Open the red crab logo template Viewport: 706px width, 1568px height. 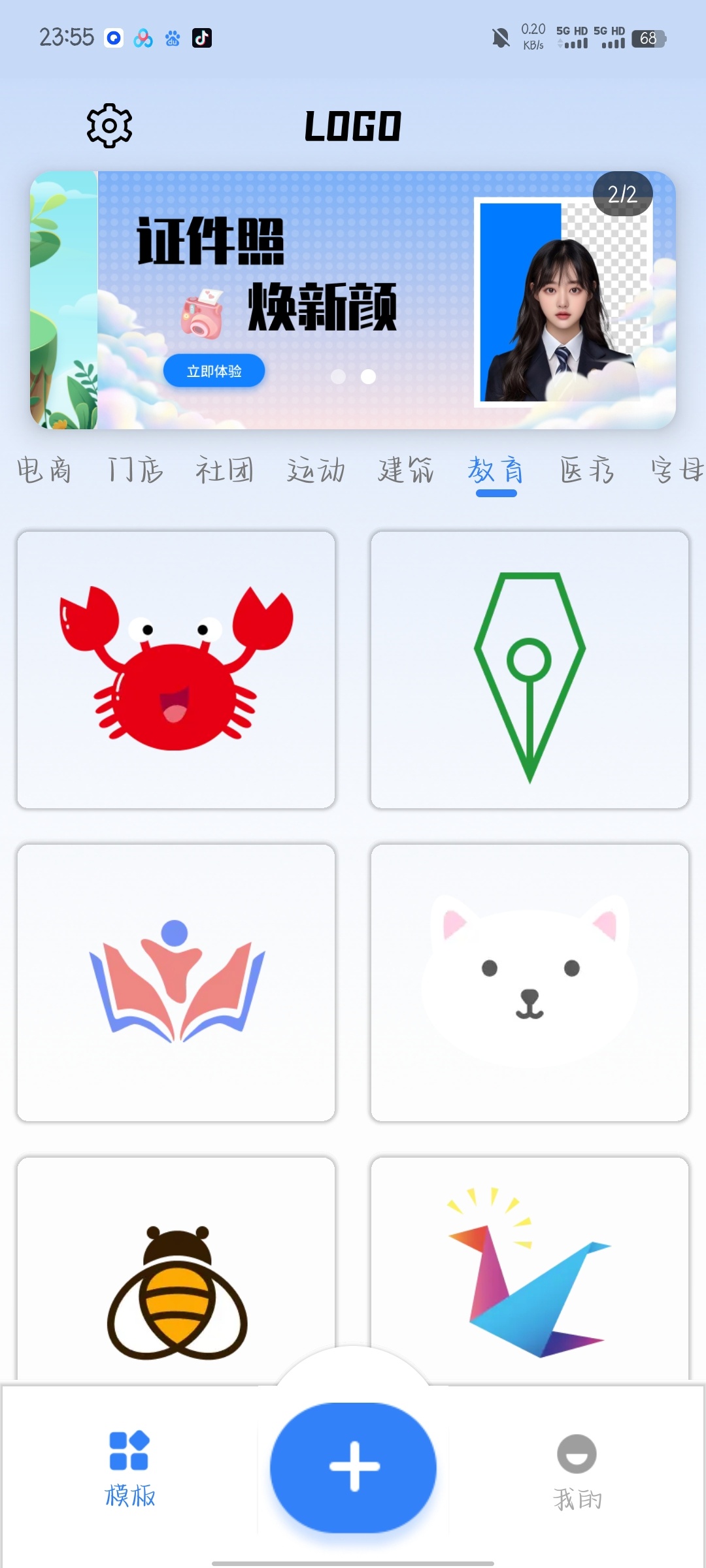tap(176, 670)
